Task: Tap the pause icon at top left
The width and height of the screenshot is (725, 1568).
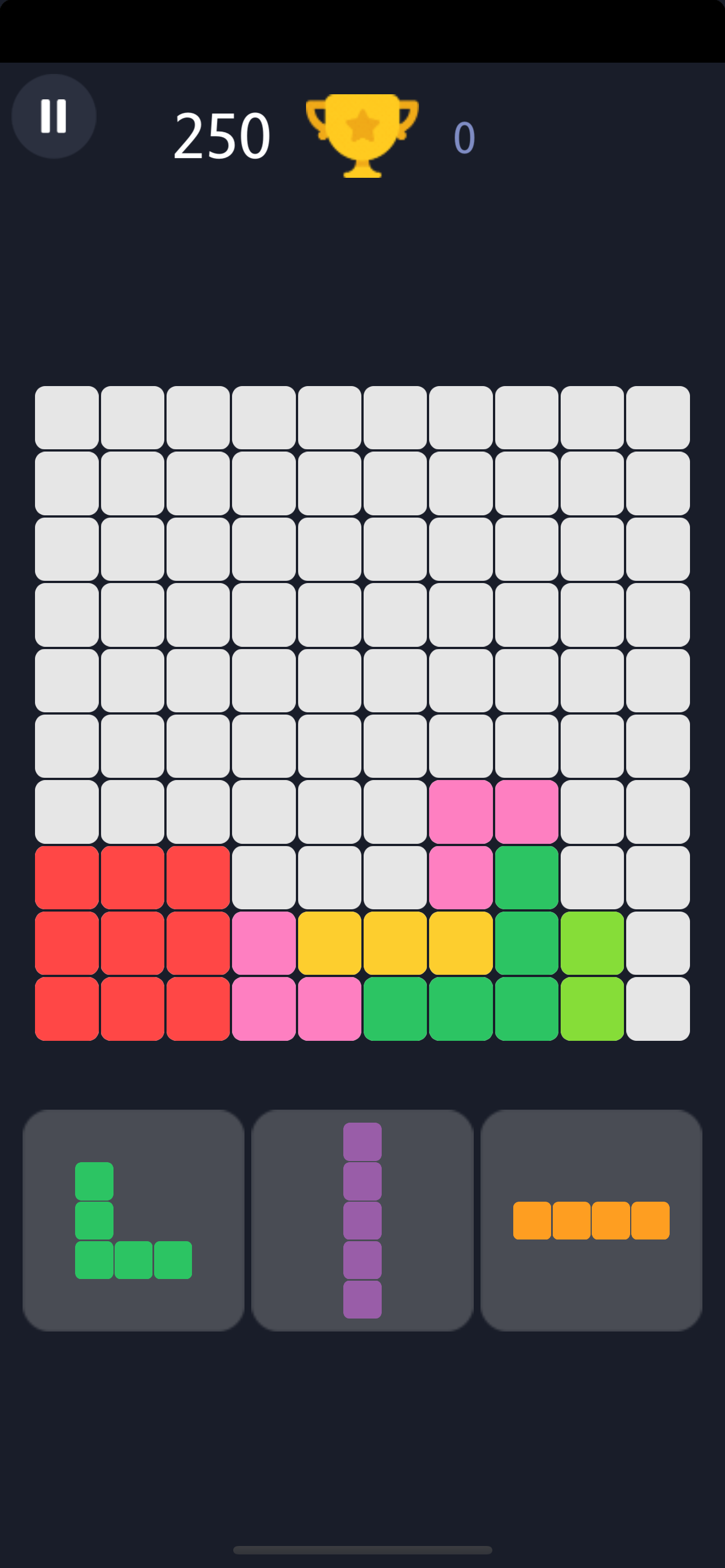Action: click(54, 117)
